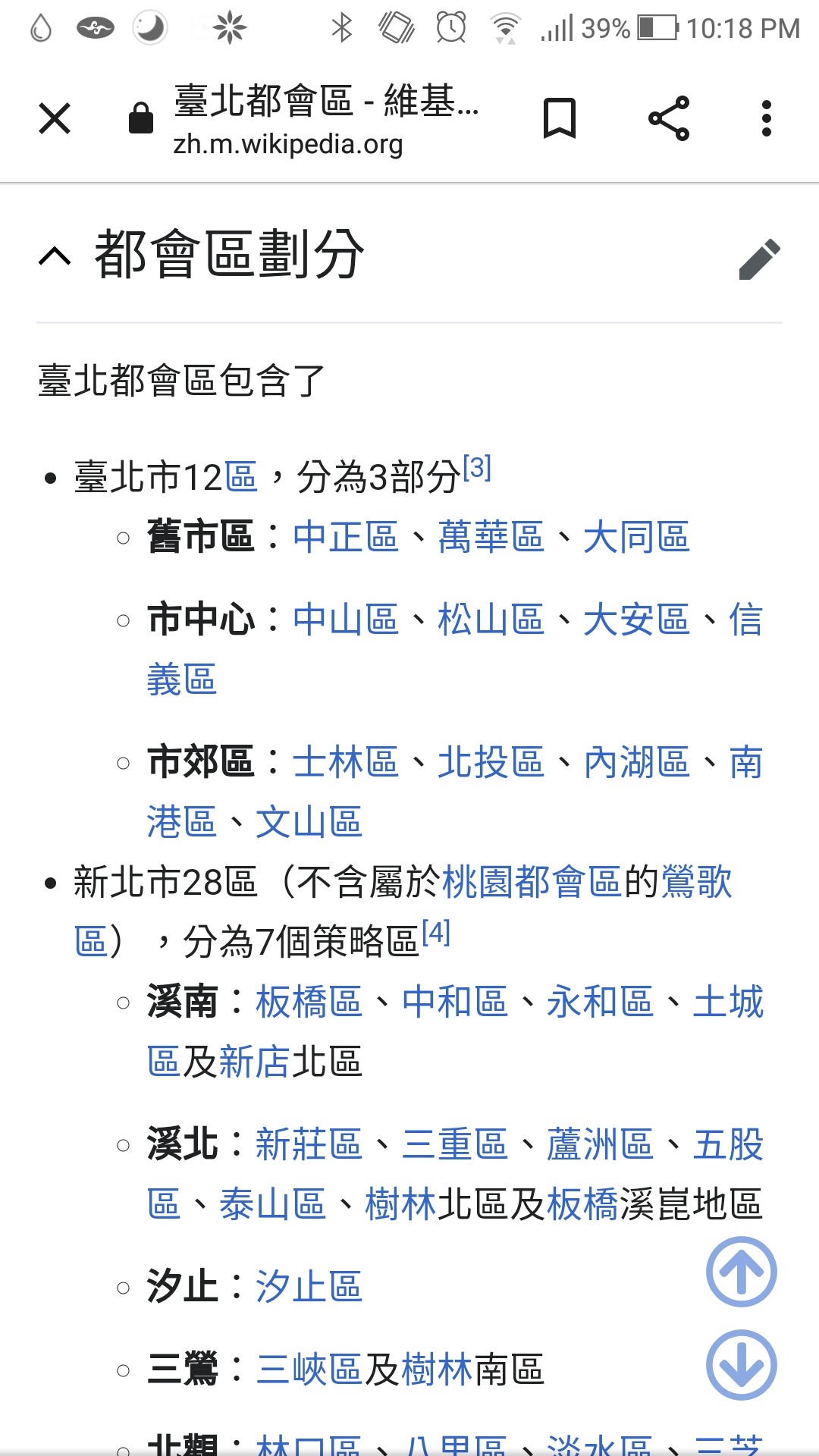This screenshot has width=819, height=1456.
Task: Bookmark this Wikipedia page
Action: [x=560, y=118]
